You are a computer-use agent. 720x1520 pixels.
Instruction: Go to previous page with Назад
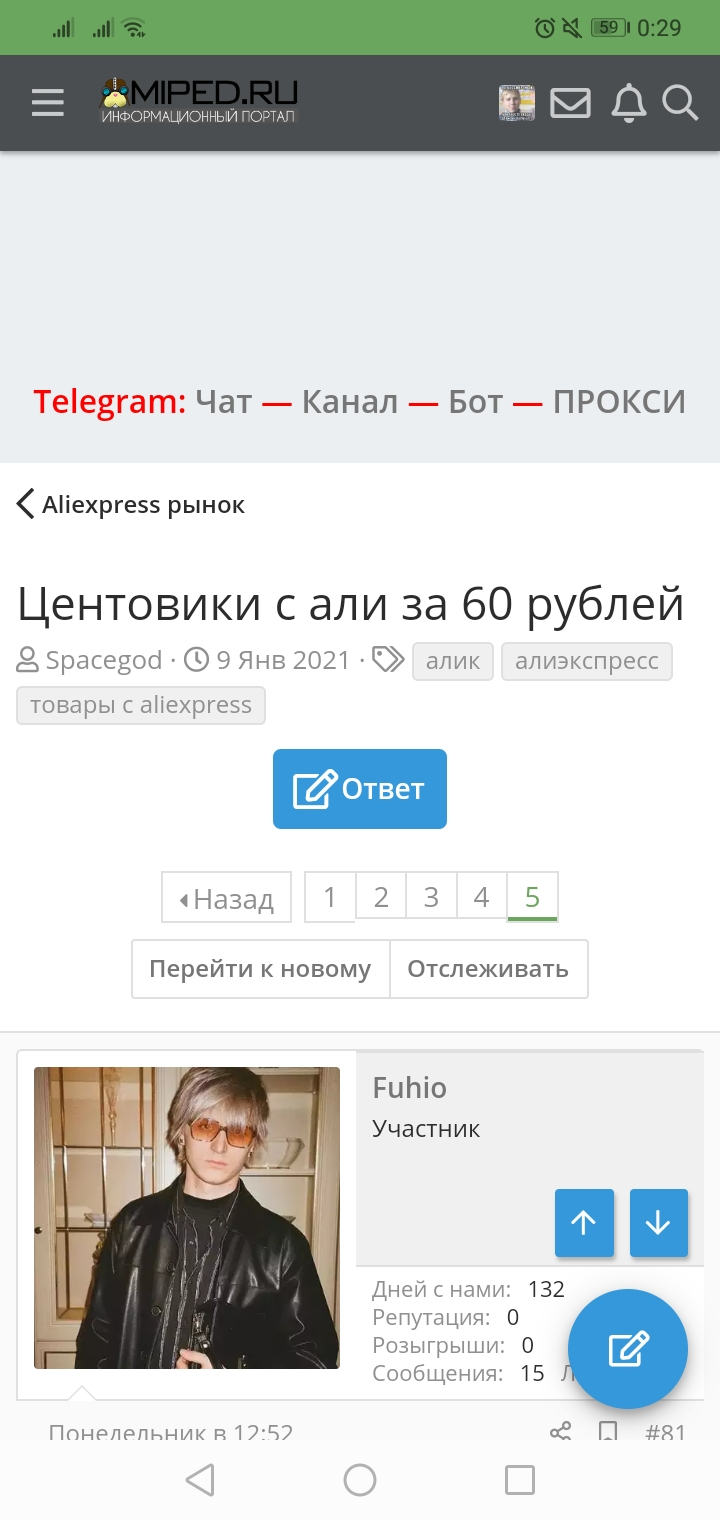pyautogui.click(x=227, y=898)
